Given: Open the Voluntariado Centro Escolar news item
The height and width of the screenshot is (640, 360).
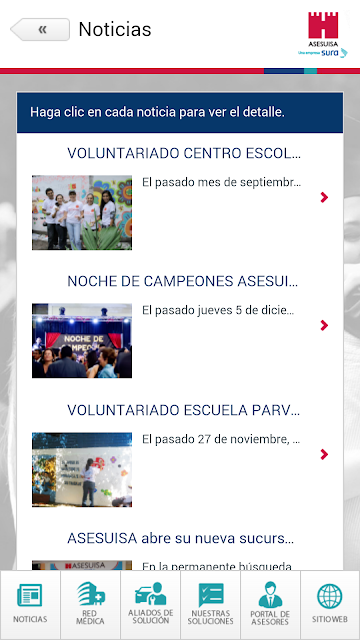Looking at the screenshot, I should pyautogui.click(x=180, y=197).
